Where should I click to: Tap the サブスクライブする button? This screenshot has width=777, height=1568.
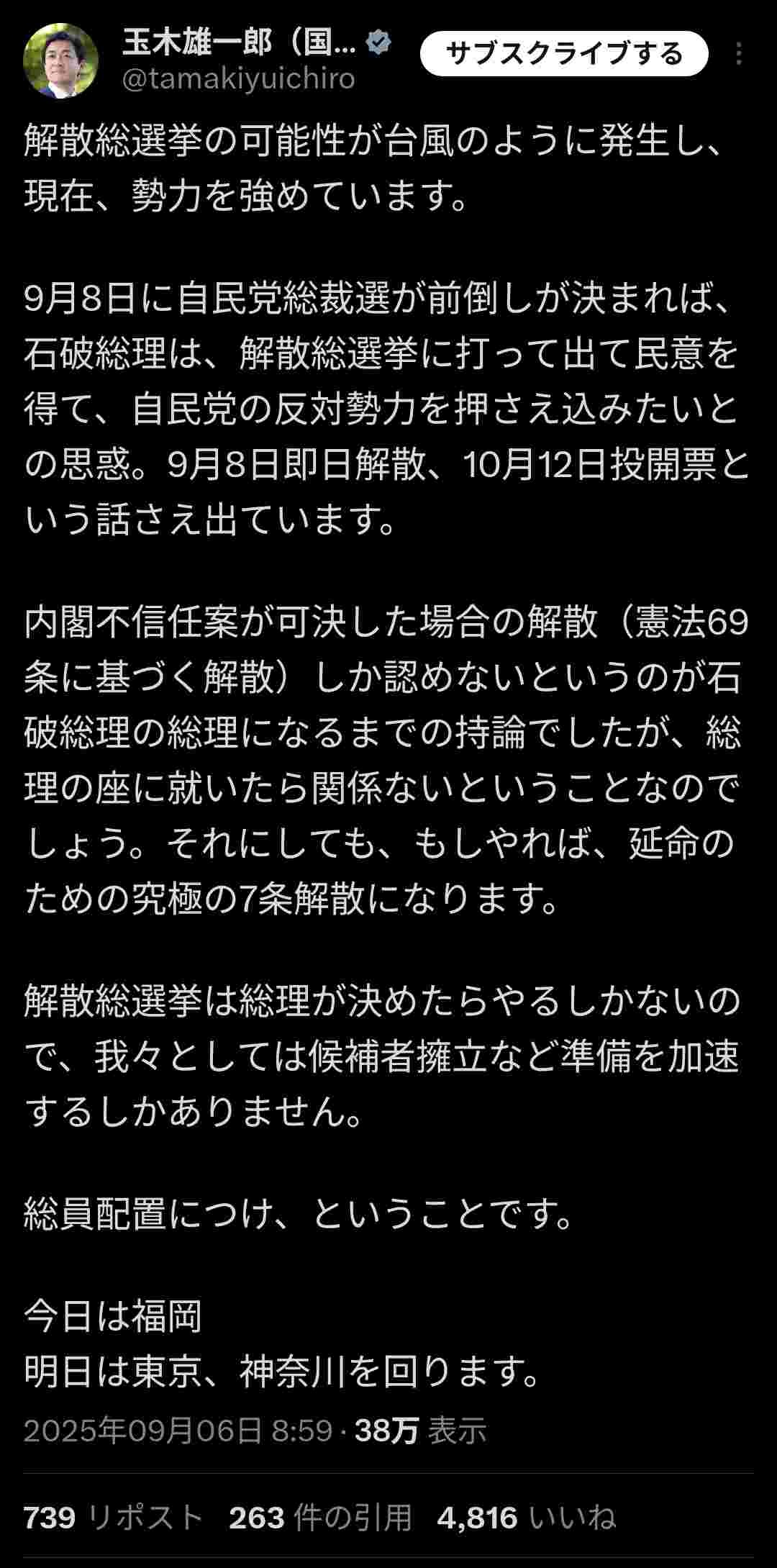click(564, 54)
